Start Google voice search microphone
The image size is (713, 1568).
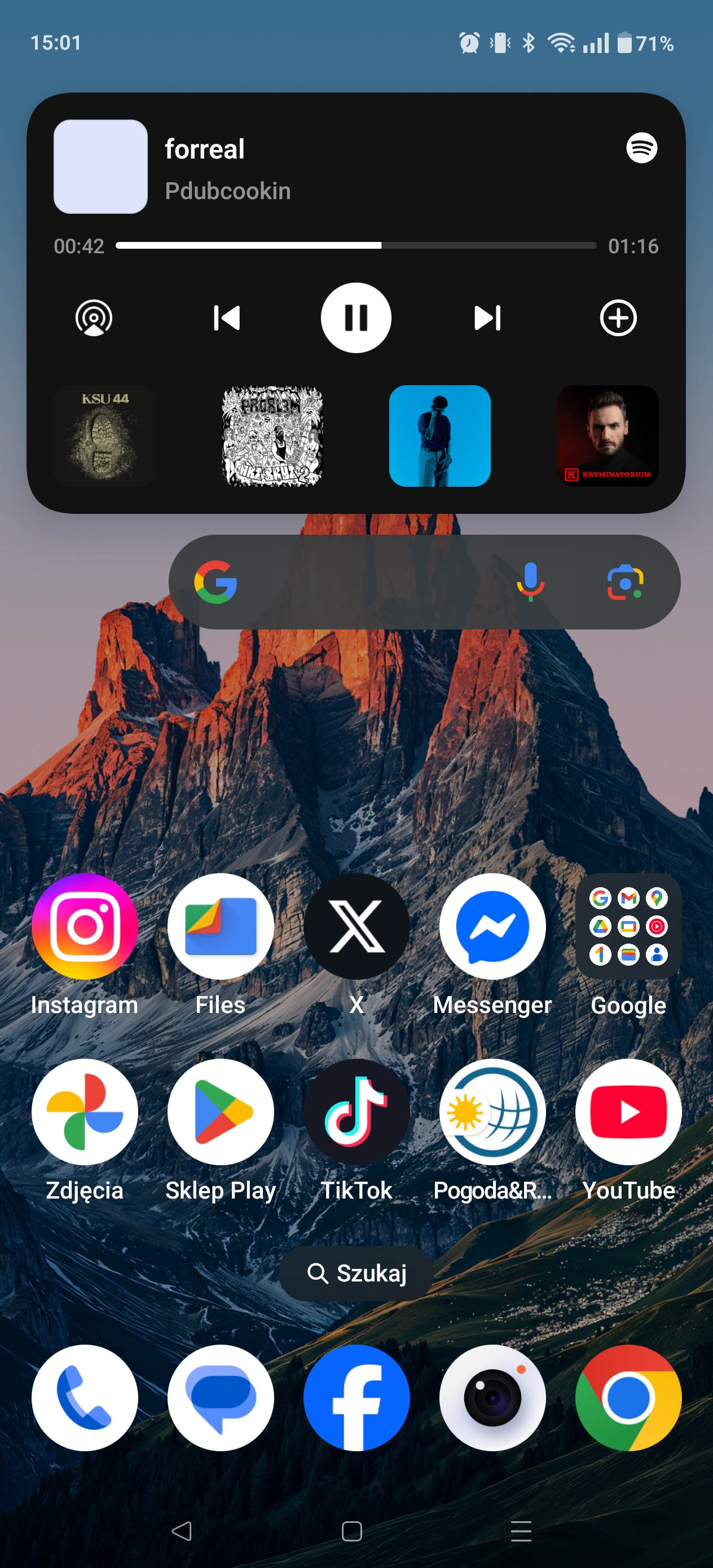(530, 582)
